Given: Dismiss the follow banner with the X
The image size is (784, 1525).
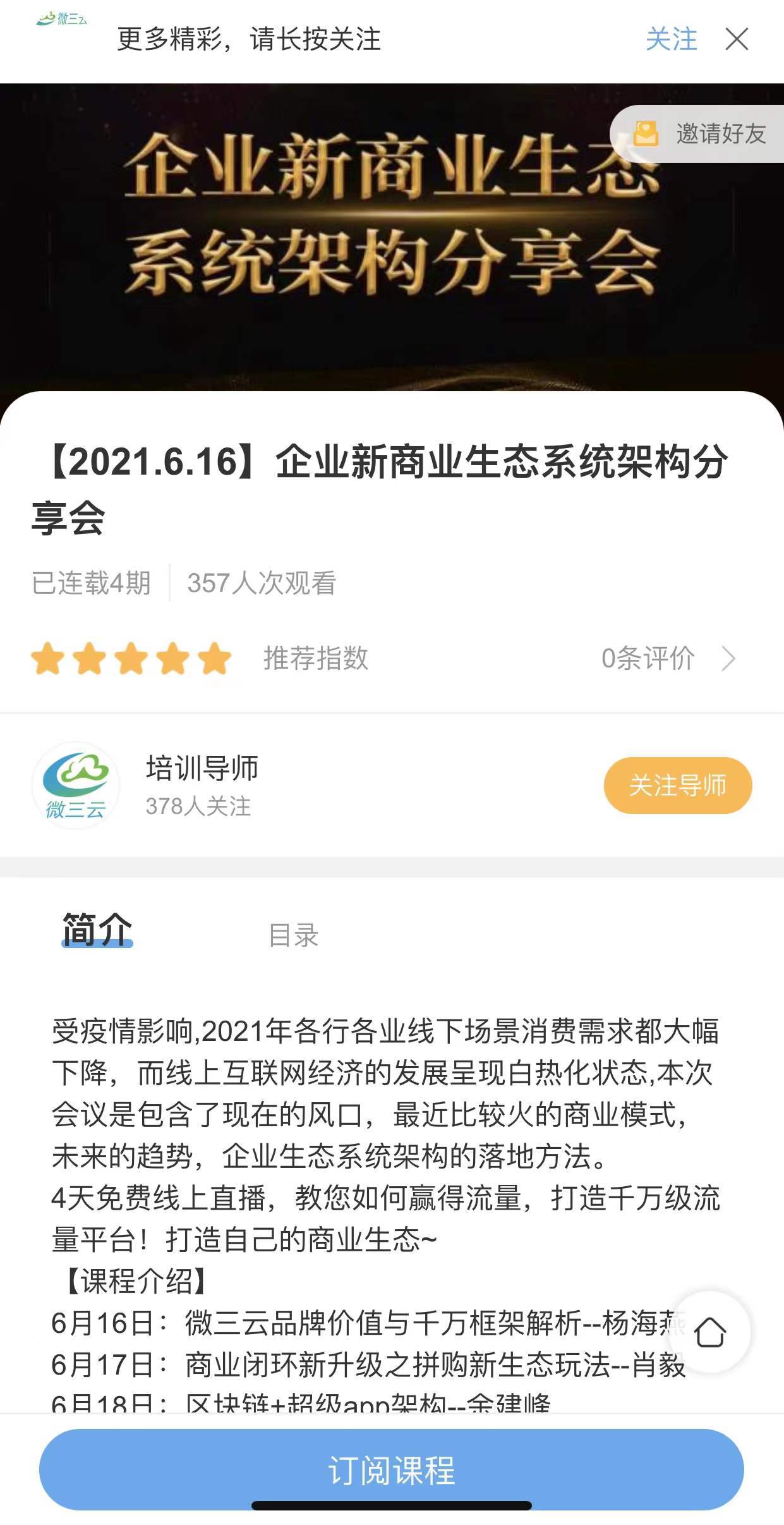Looking at the screenshot, I should [x=737, y=39].
